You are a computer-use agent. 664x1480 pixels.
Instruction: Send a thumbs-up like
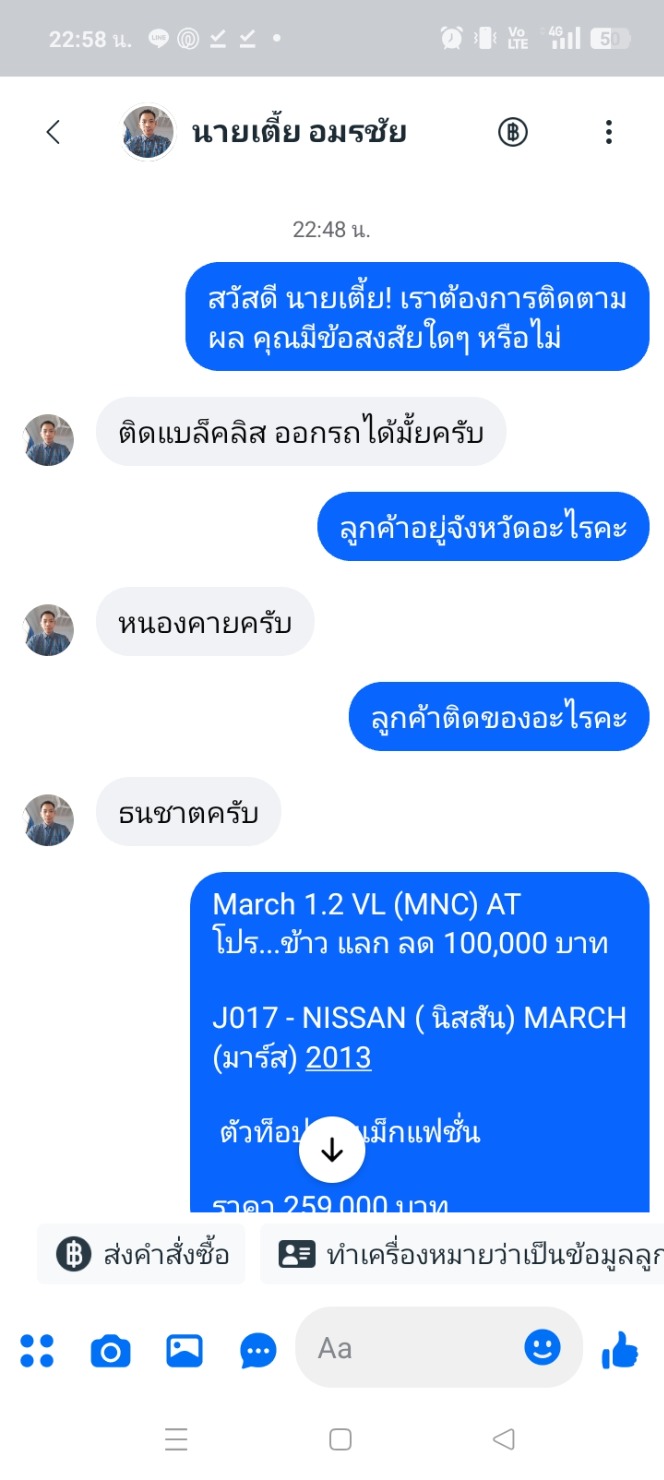[620, 1350]
